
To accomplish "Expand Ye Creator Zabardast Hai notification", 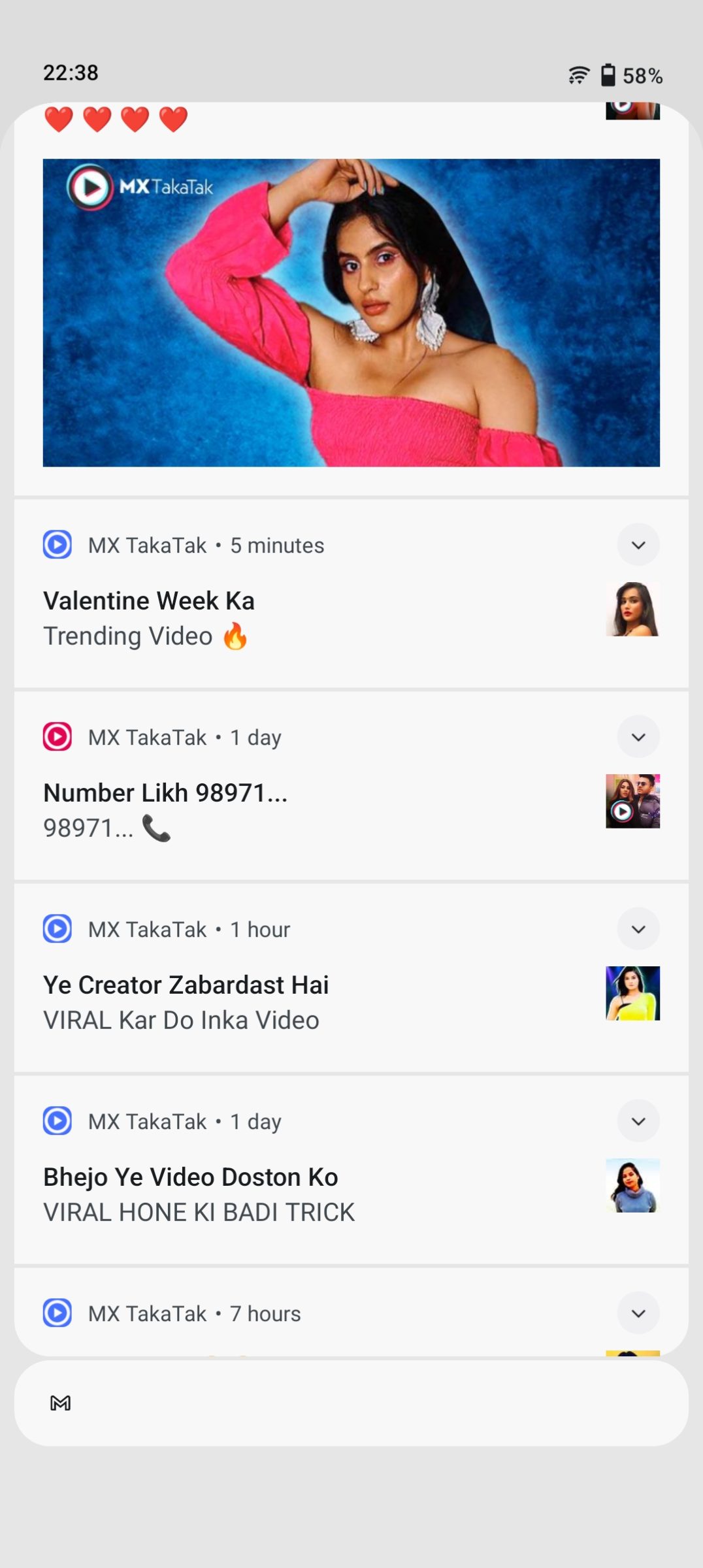I will (638, 929).
